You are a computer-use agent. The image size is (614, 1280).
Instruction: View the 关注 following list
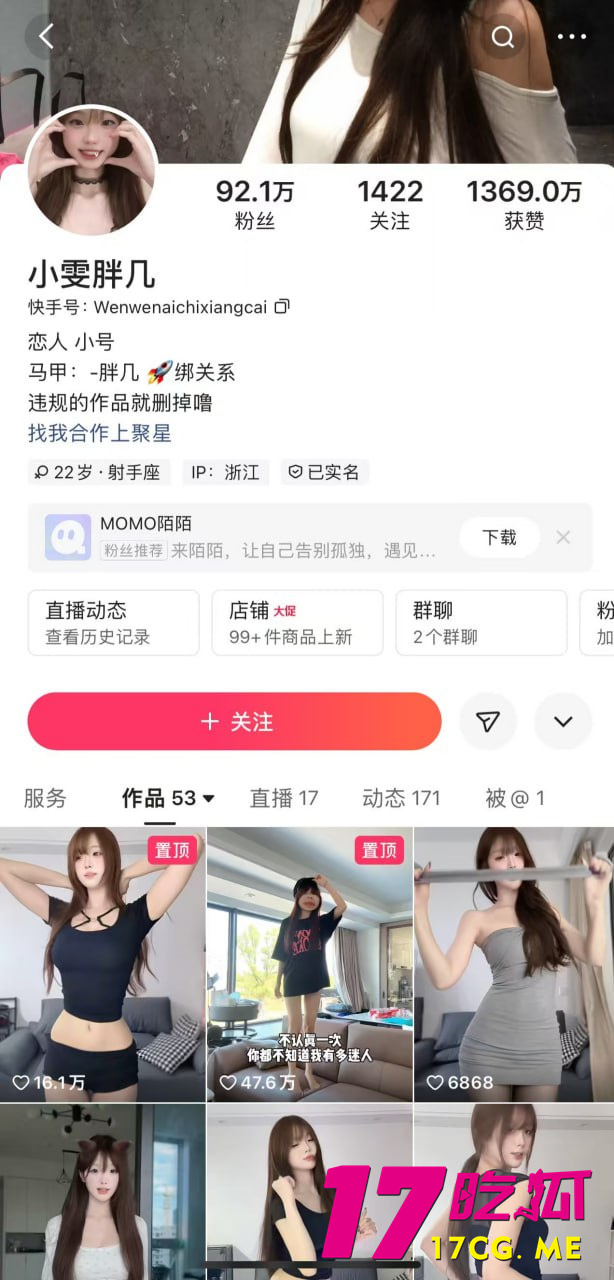(x=390, y=204)
